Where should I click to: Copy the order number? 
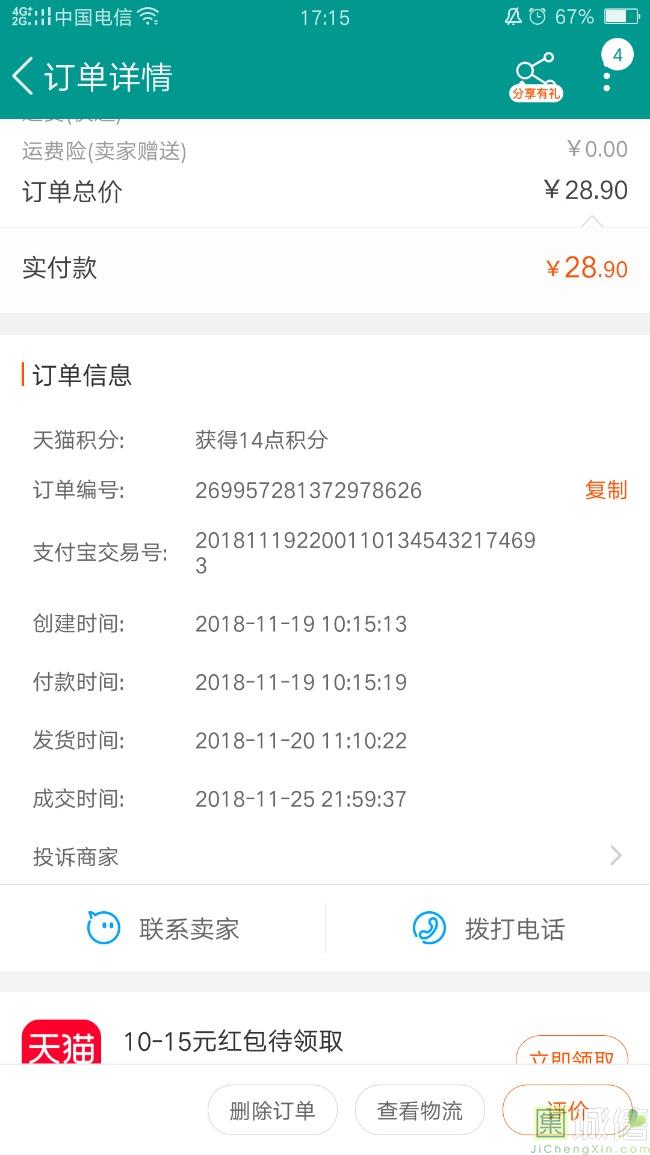[x=606, y=490]
